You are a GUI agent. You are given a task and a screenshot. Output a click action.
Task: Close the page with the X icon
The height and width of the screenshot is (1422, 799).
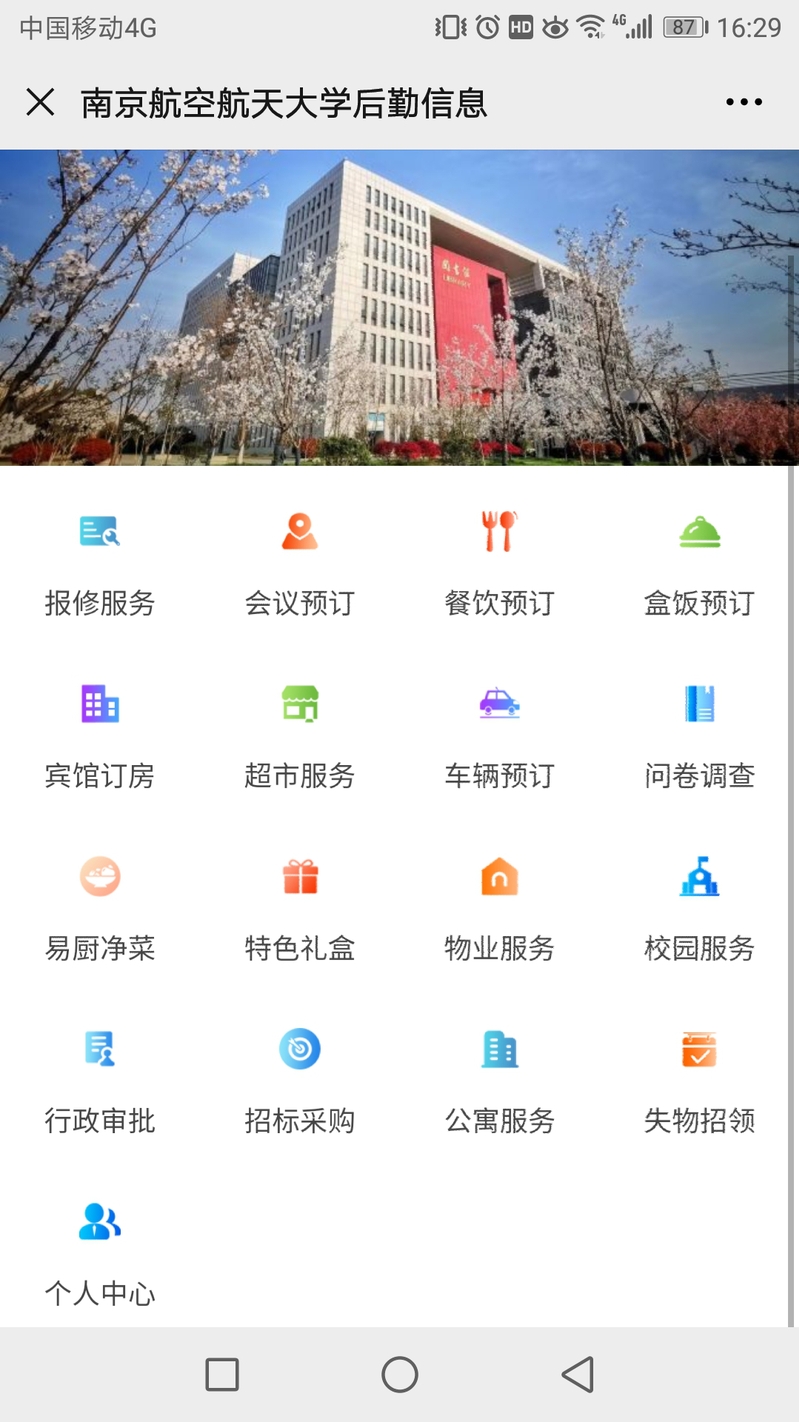tap(40, 103)
